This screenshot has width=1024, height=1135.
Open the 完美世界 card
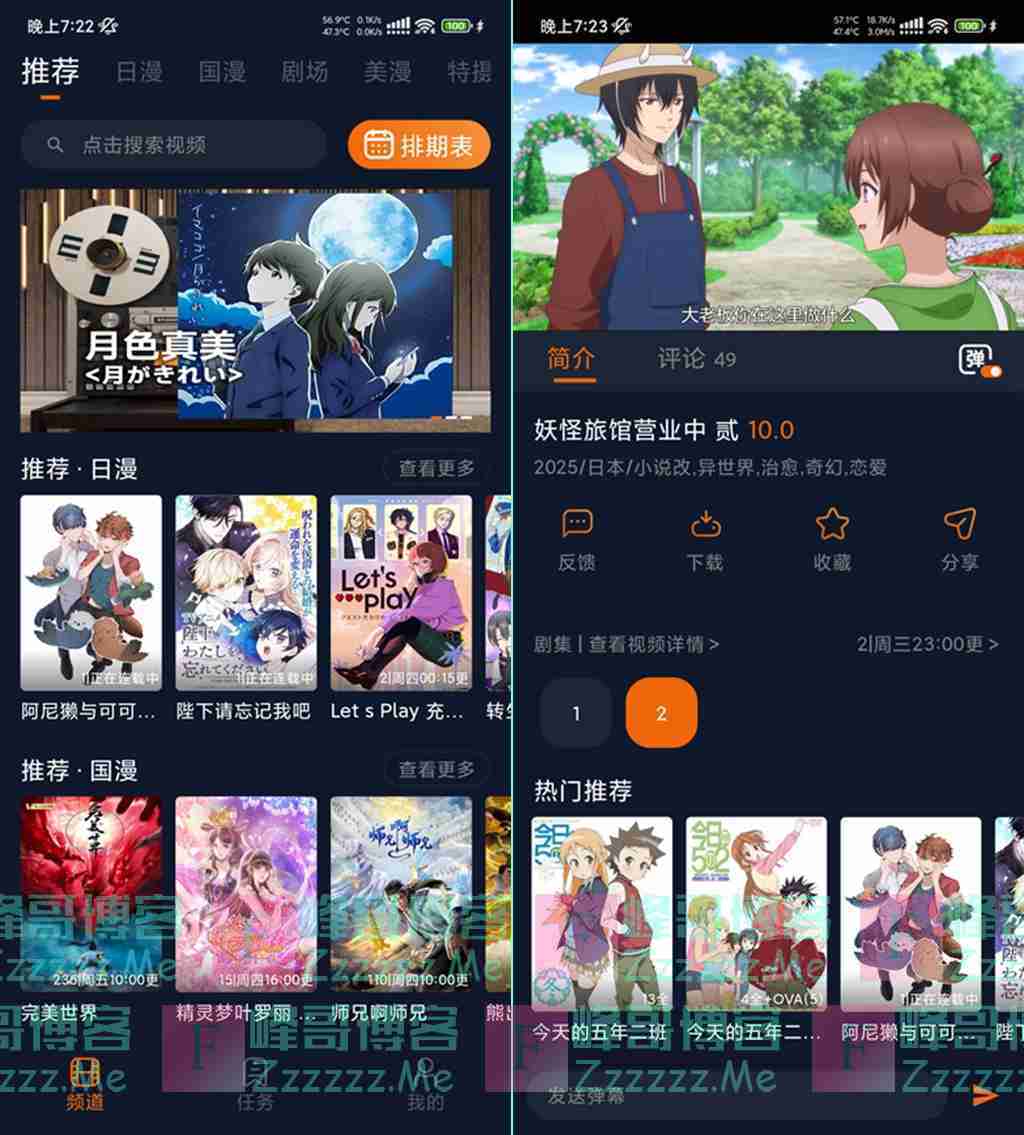[91, 895]
